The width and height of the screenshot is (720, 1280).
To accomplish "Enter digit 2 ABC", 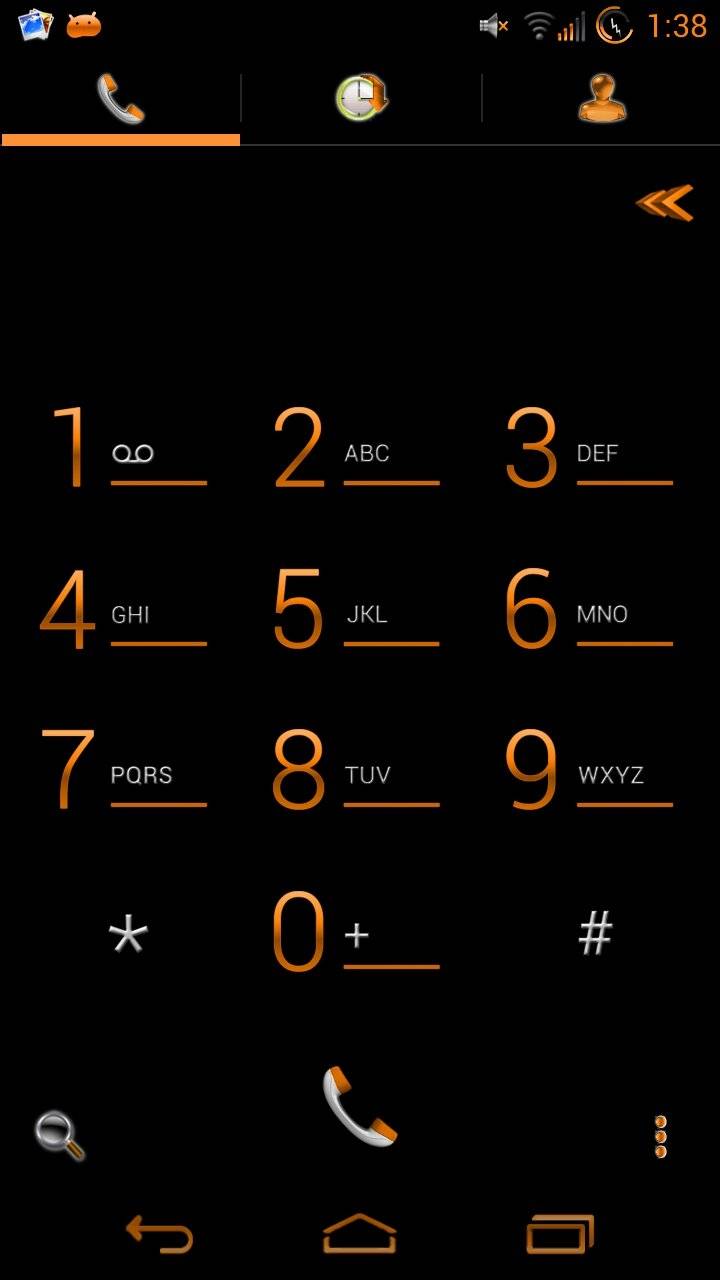I will (x=358, y=450).
